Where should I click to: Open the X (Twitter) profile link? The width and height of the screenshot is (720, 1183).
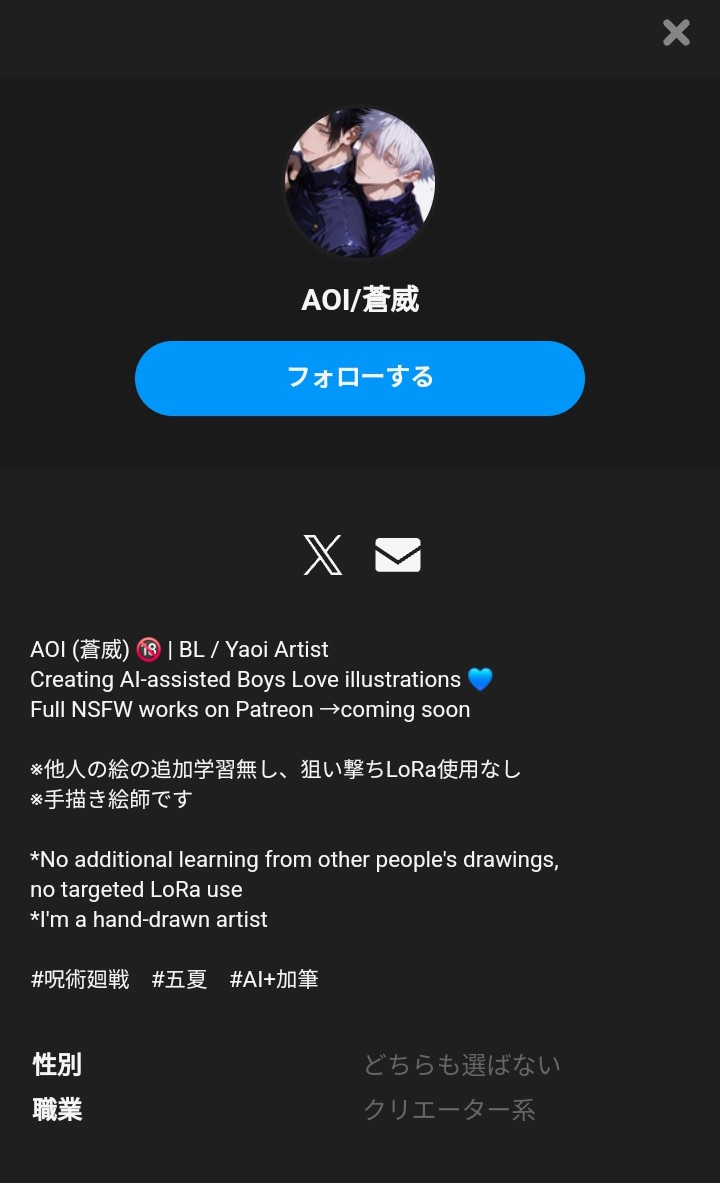coord(322,555)
